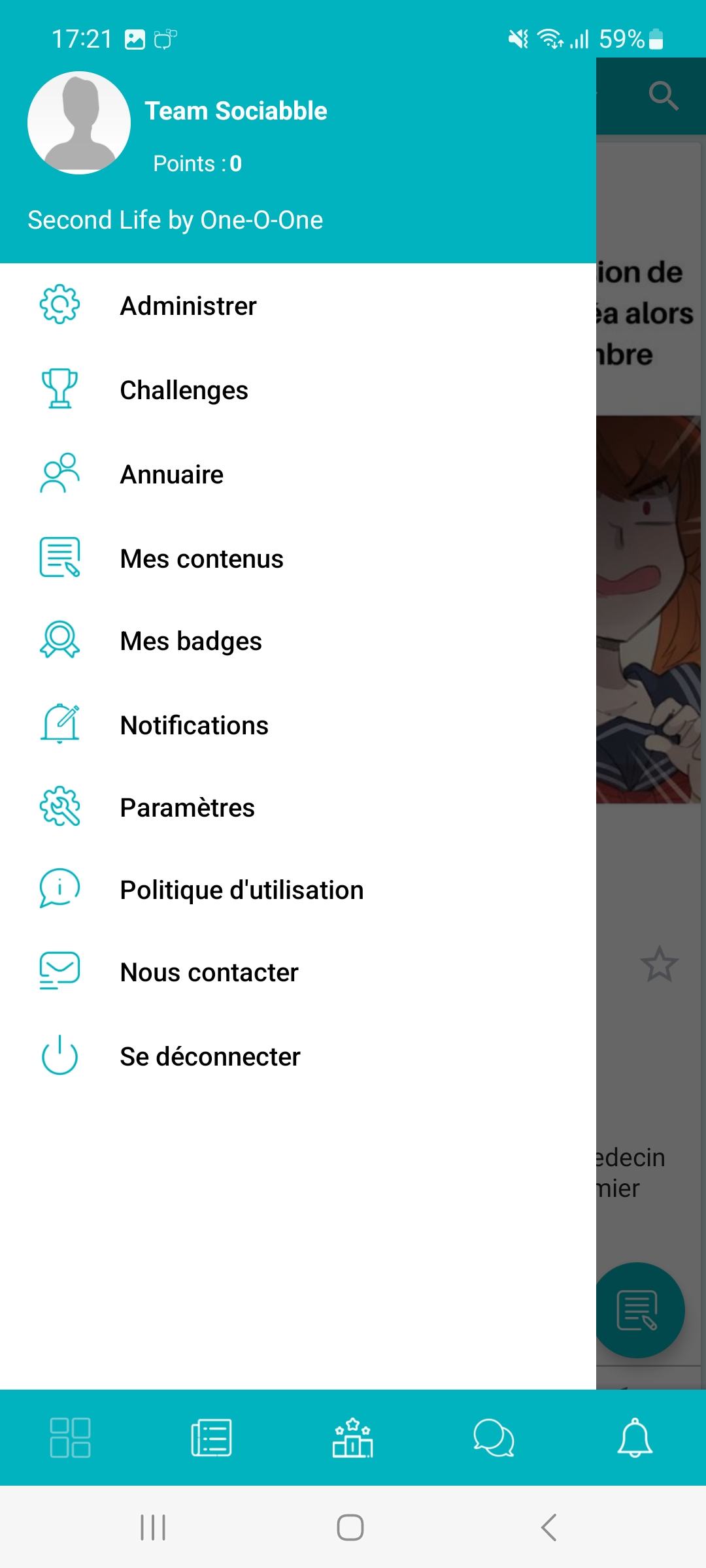View Mes badges

[x=191, y=641]
